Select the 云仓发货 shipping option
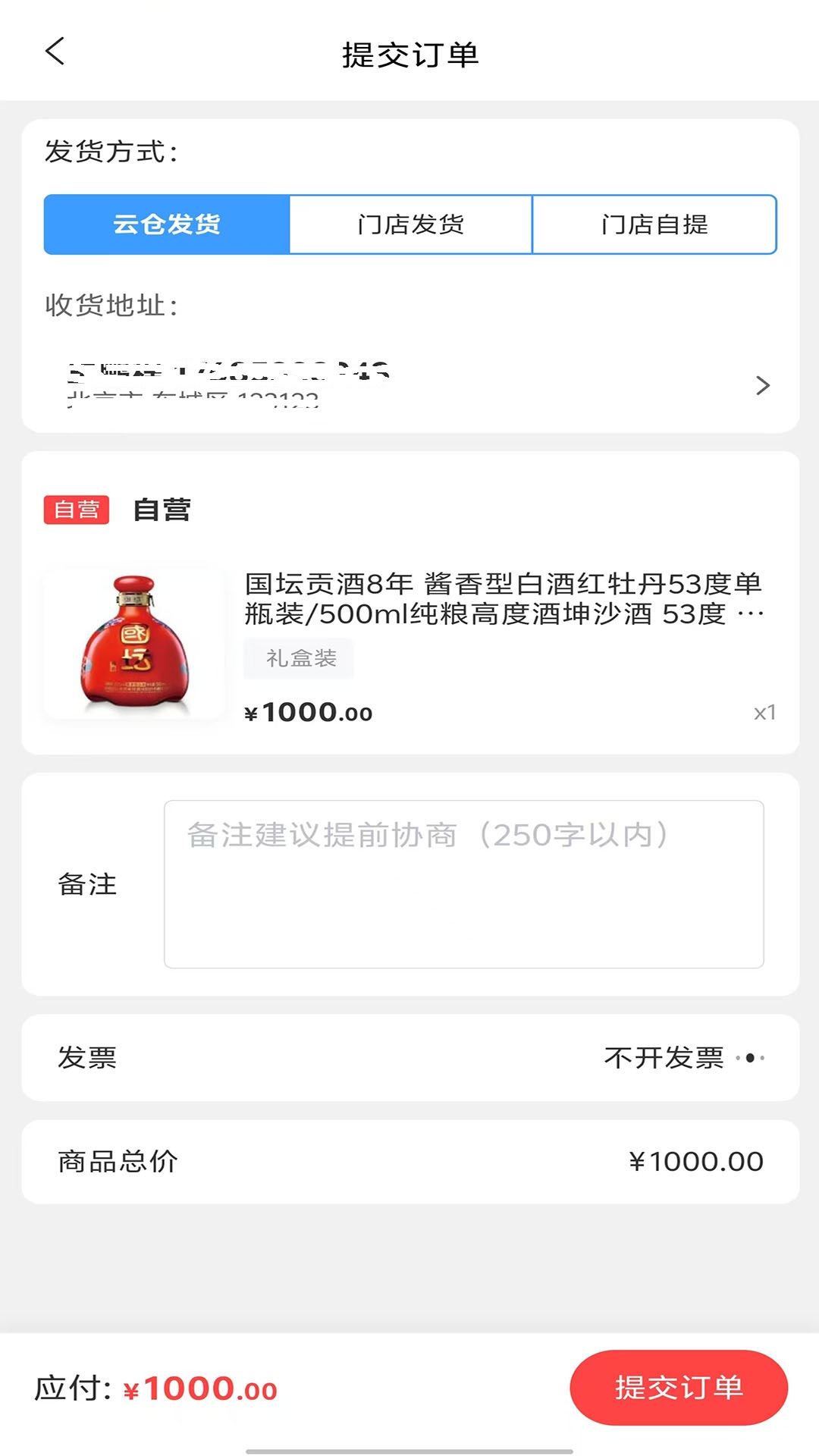Screen dimensions: 819x1456 [x=167, y=224]
